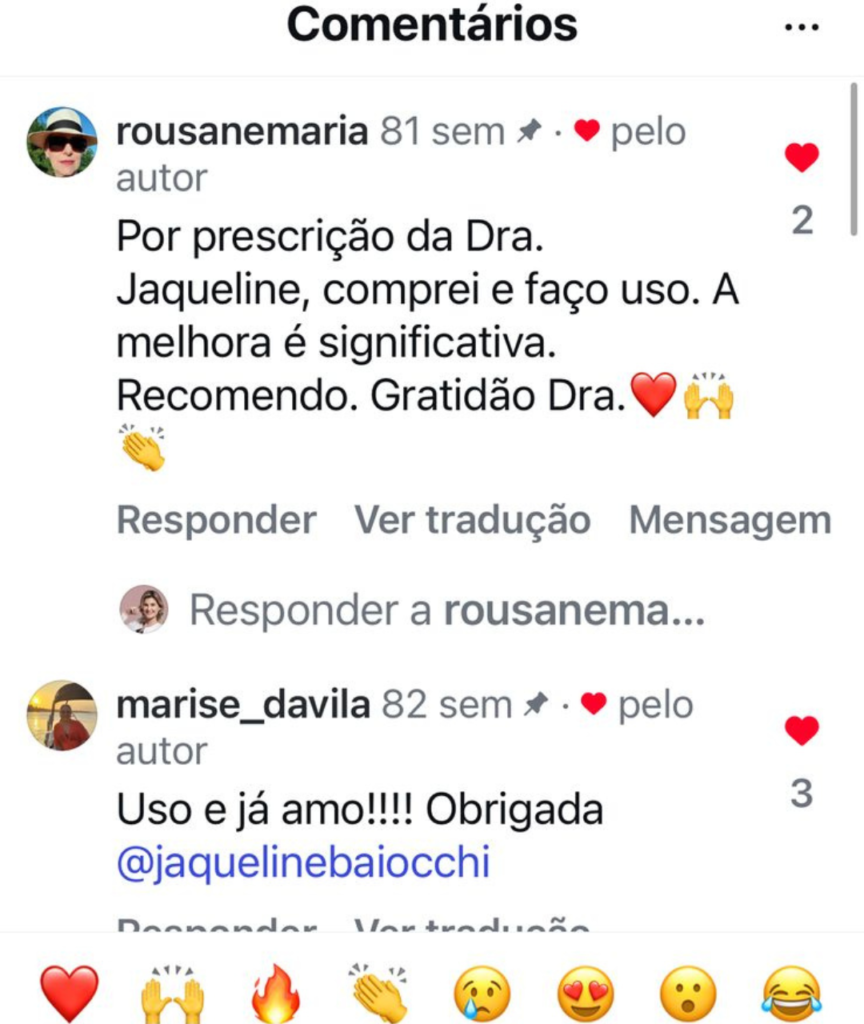This screenshot has width=864, height=1024.
Task: Insert the fire emoji
Action: (x=276, y=994)
